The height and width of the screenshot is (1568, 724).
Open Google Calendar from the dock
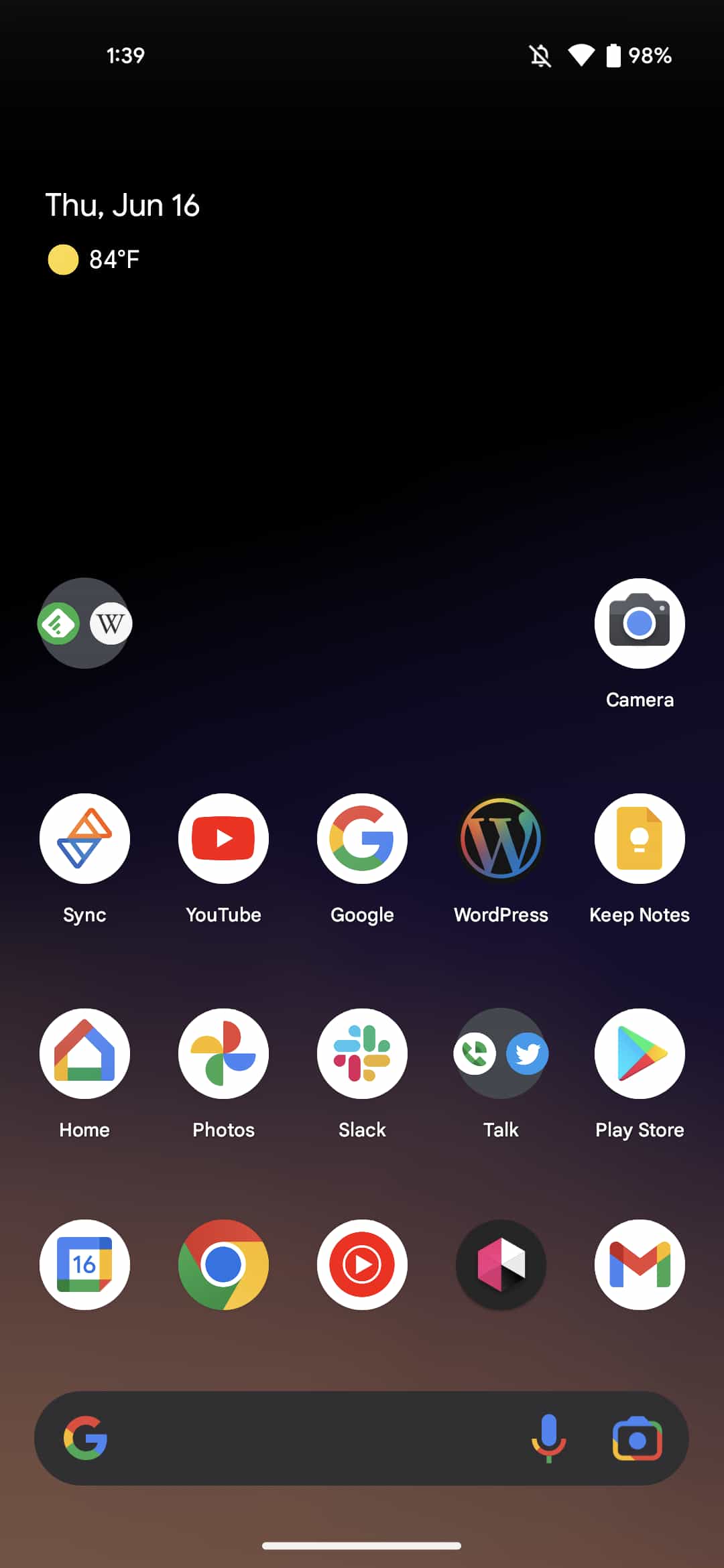(x=84, y=1264)
